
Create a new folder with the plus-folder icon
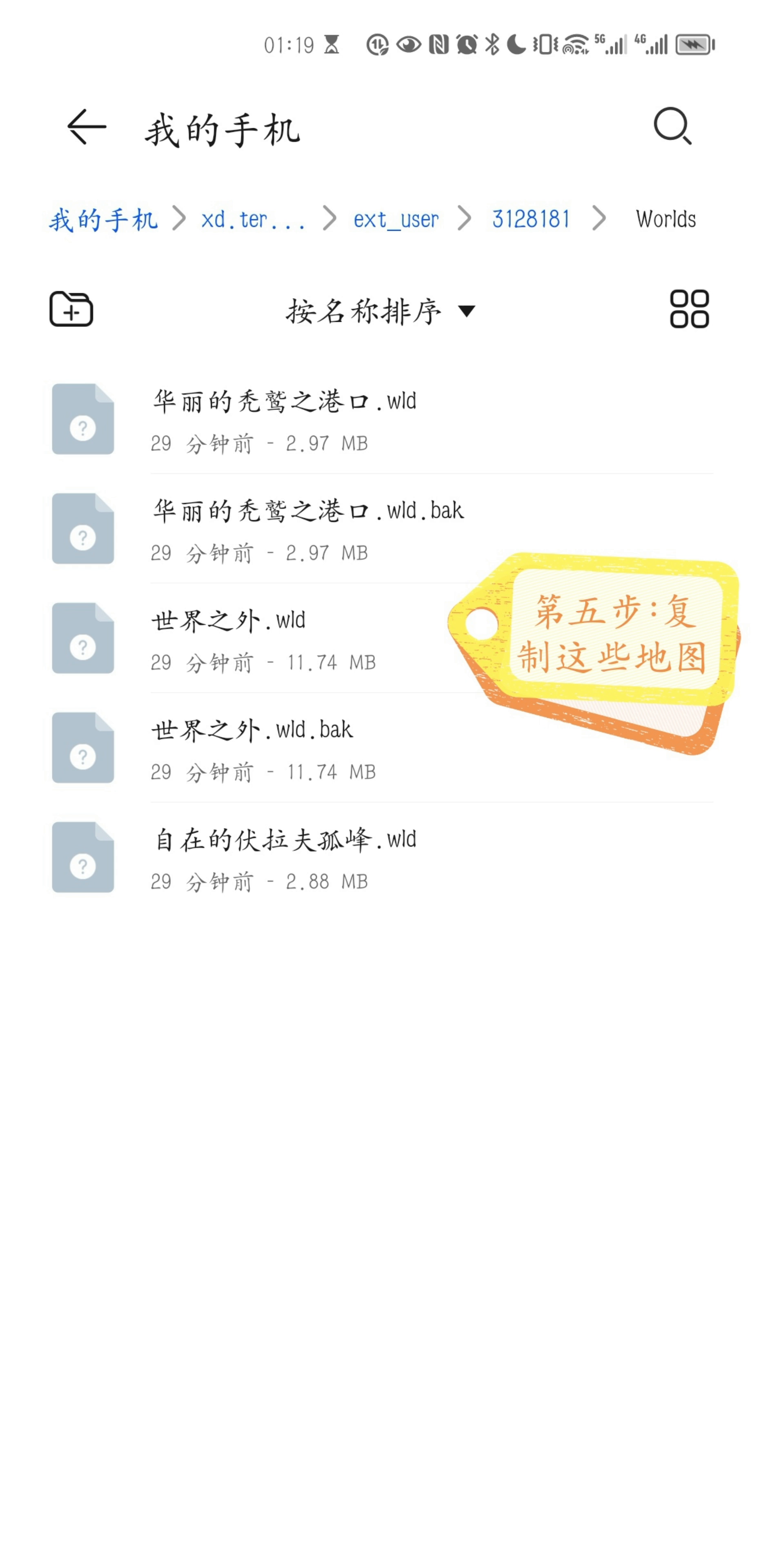point(71,309)
